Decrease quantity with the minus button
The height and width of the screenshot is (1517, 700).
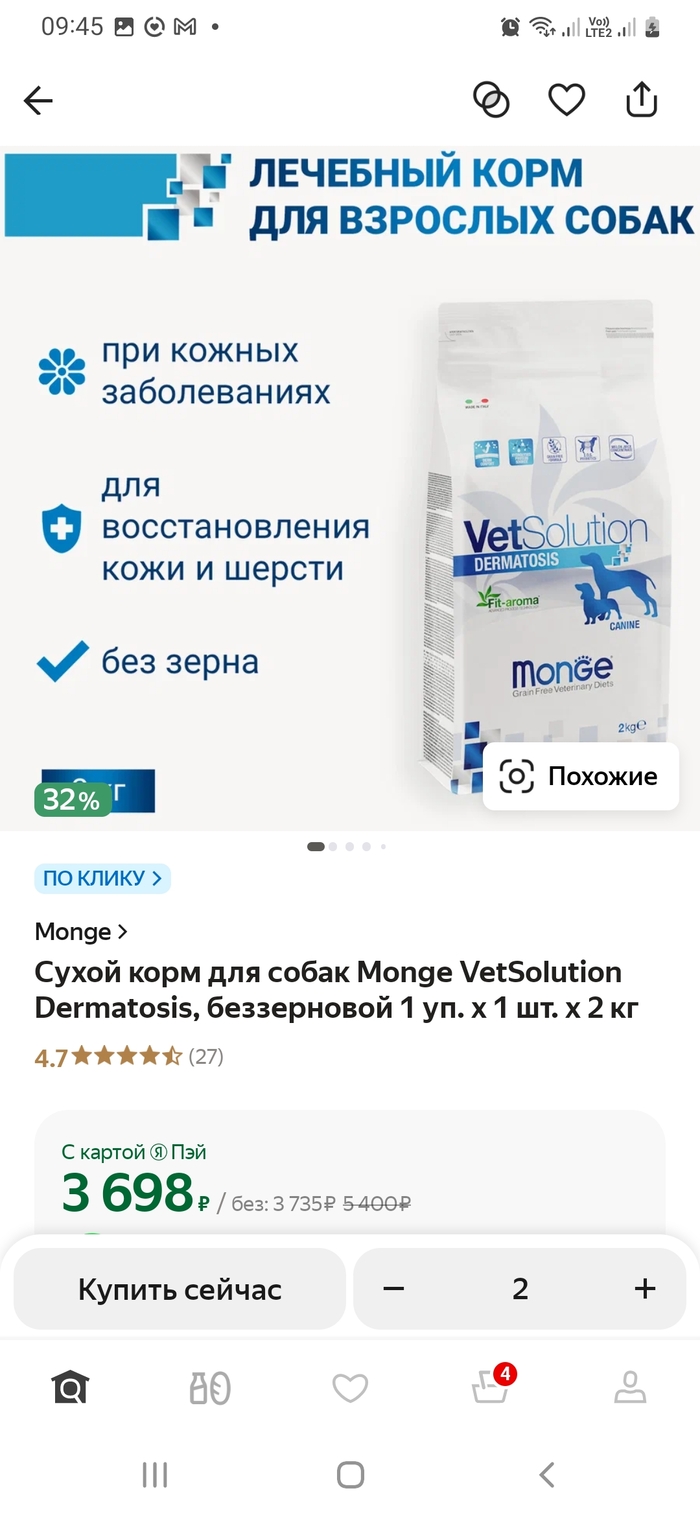[x=394, y=1289]
